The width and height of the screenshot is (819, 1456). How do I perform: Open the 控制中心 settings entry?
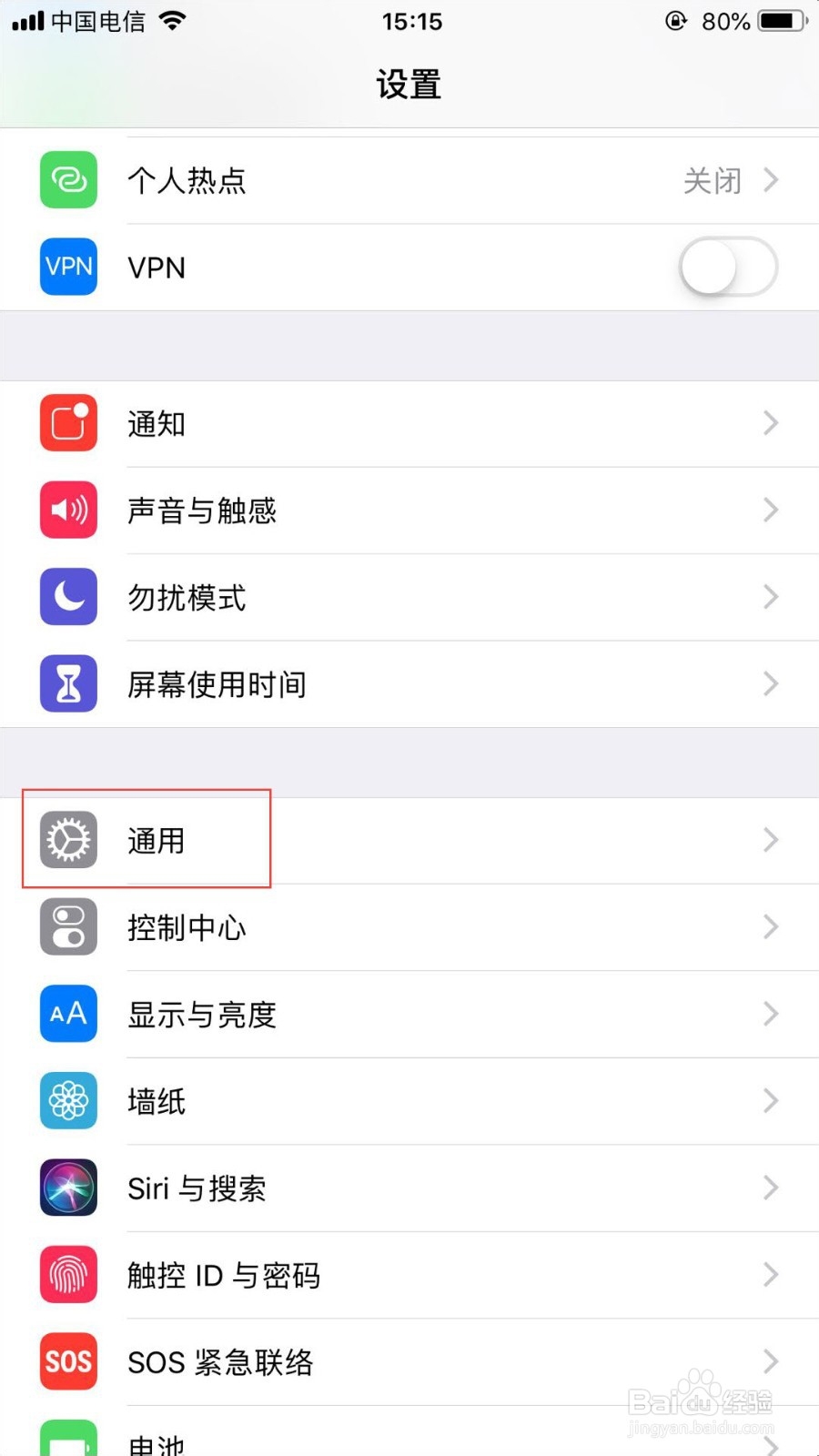click(x=409, y=926)
